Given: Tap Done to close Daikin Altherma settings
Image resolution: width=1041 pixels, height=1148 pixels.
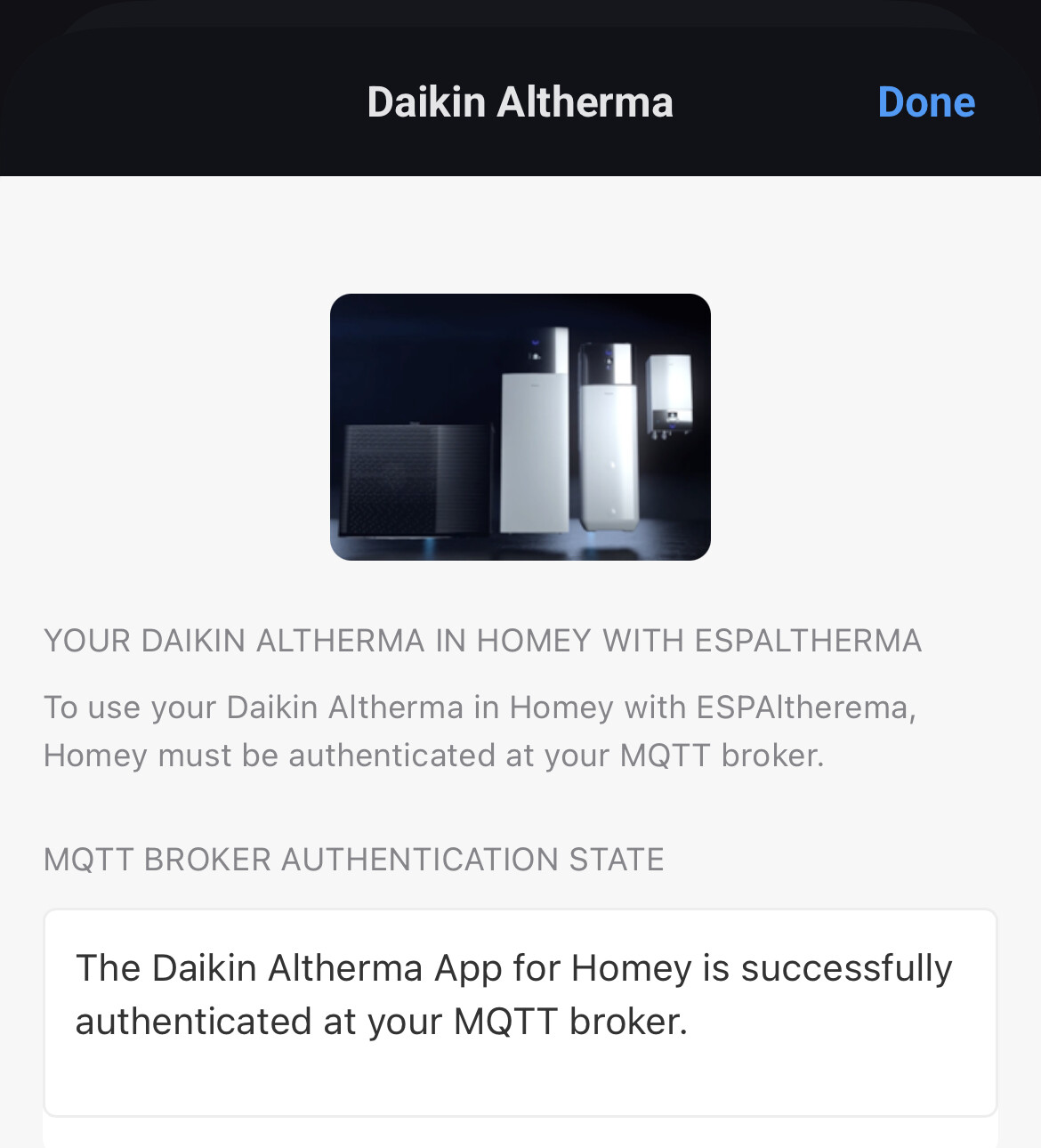Looking at the screenshot, I should pos(926,102).
